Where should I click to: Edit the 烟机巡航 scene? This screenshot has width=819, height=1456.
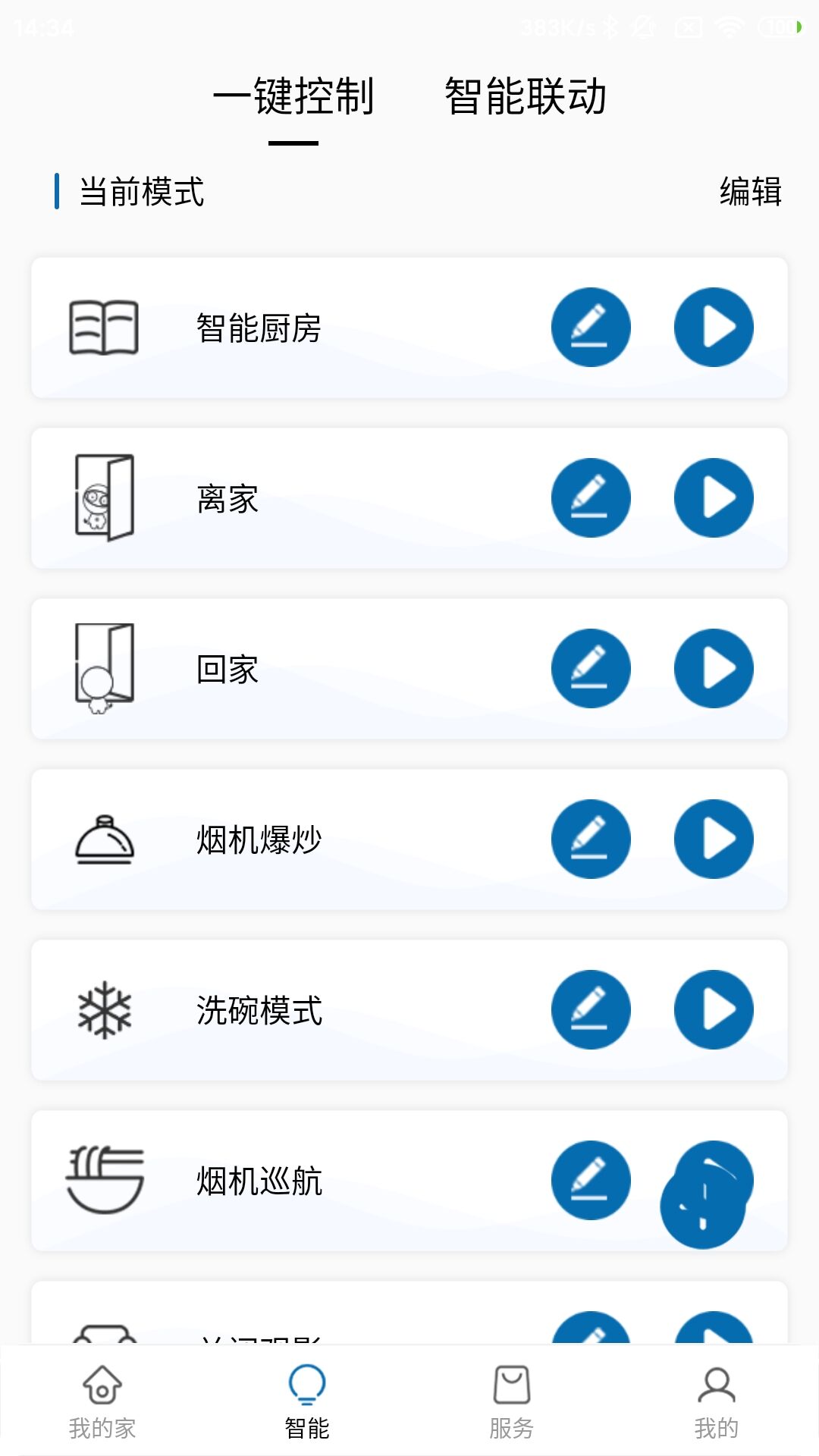click(591, 1180)
